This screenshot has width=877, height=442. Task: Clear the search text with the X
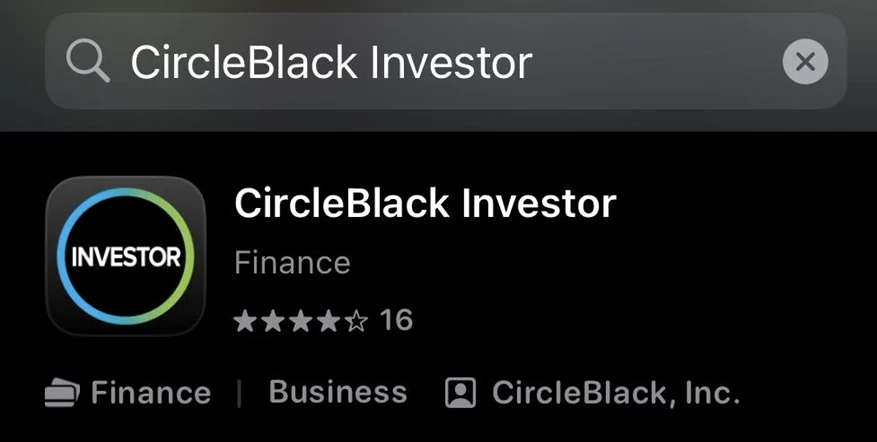click(805, 64)
